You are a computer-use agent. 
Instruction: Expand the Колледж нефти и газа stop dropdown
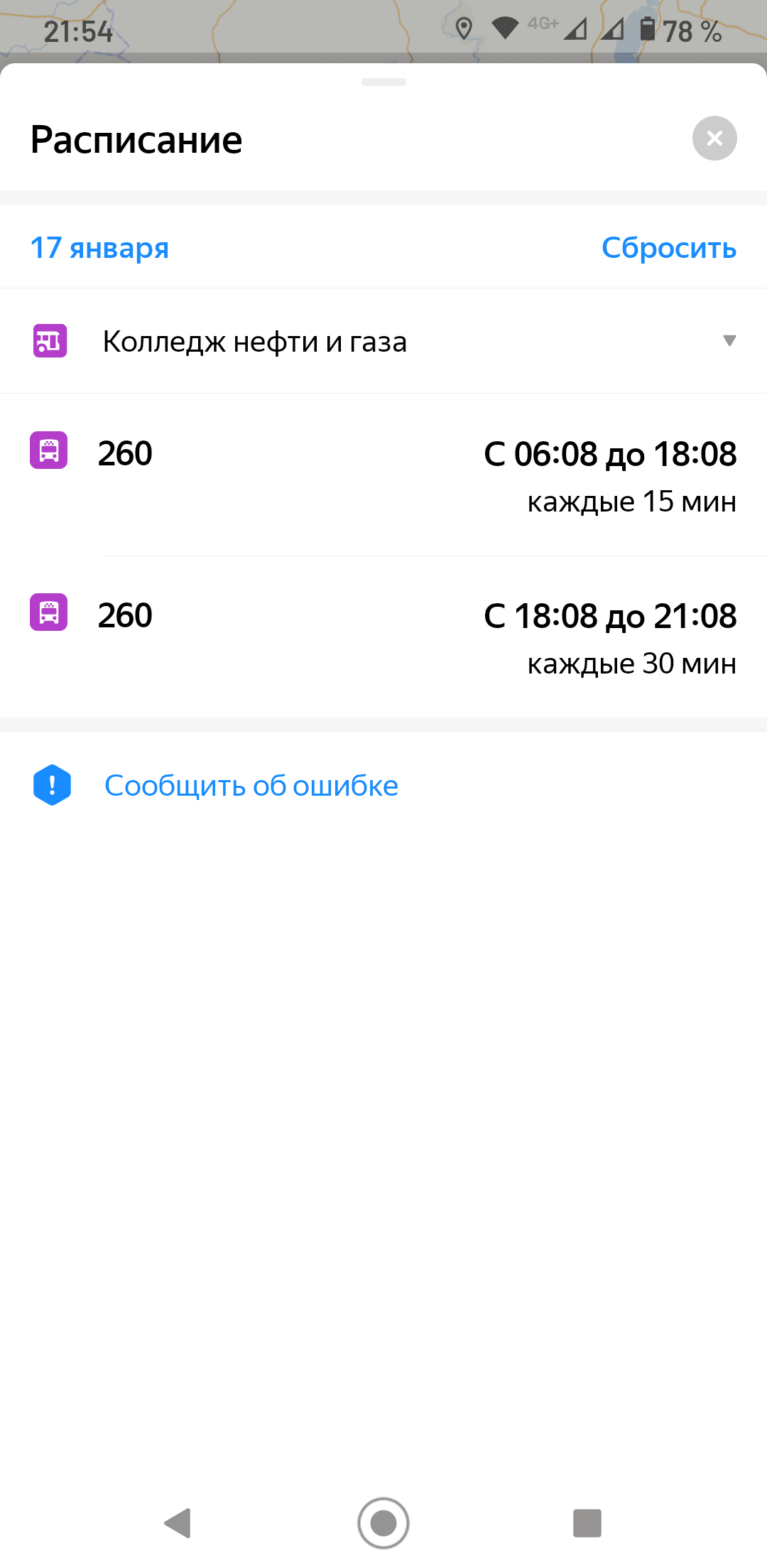point(729,341)
